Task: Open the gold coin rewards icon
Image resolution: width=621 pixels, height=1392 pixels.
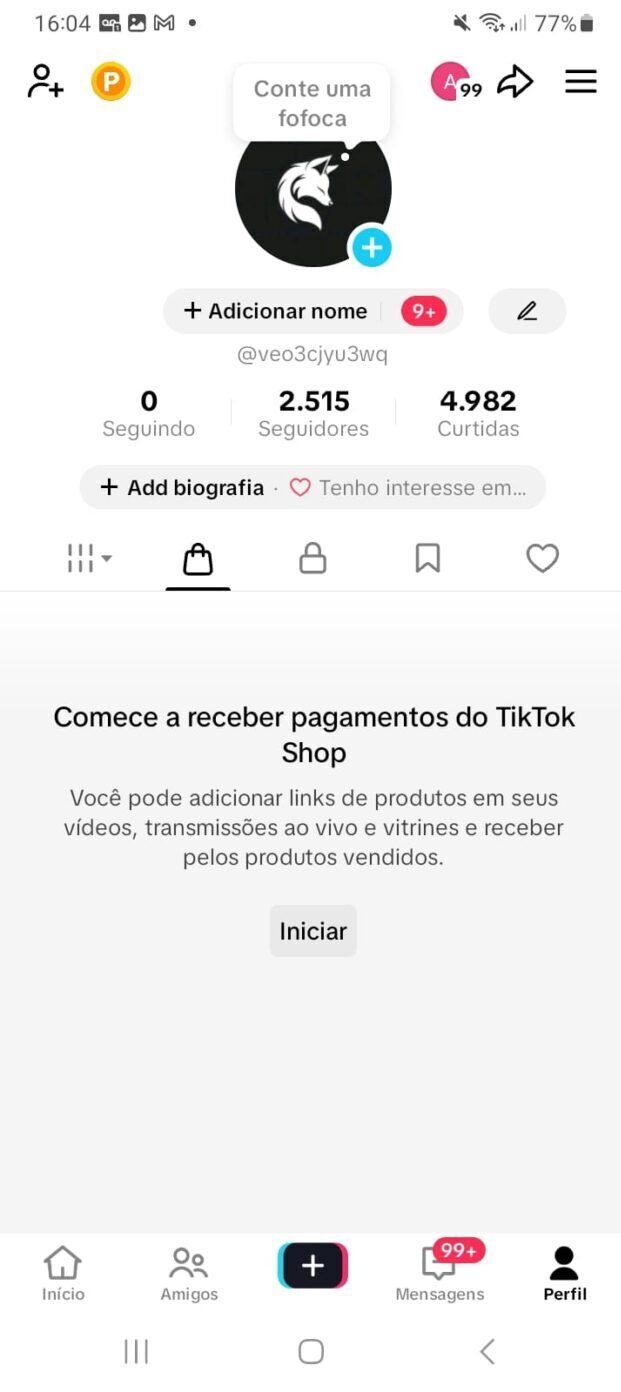Action: click(x=110, y=81)
